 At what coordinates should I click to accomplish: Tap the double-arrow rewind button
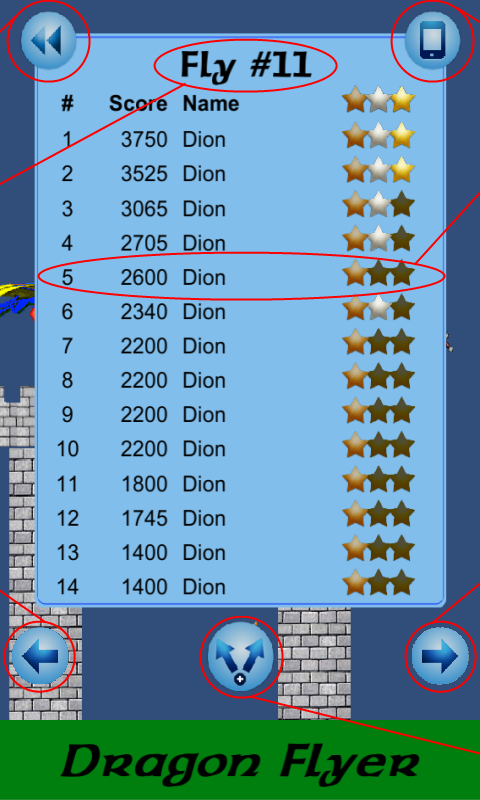48,40
